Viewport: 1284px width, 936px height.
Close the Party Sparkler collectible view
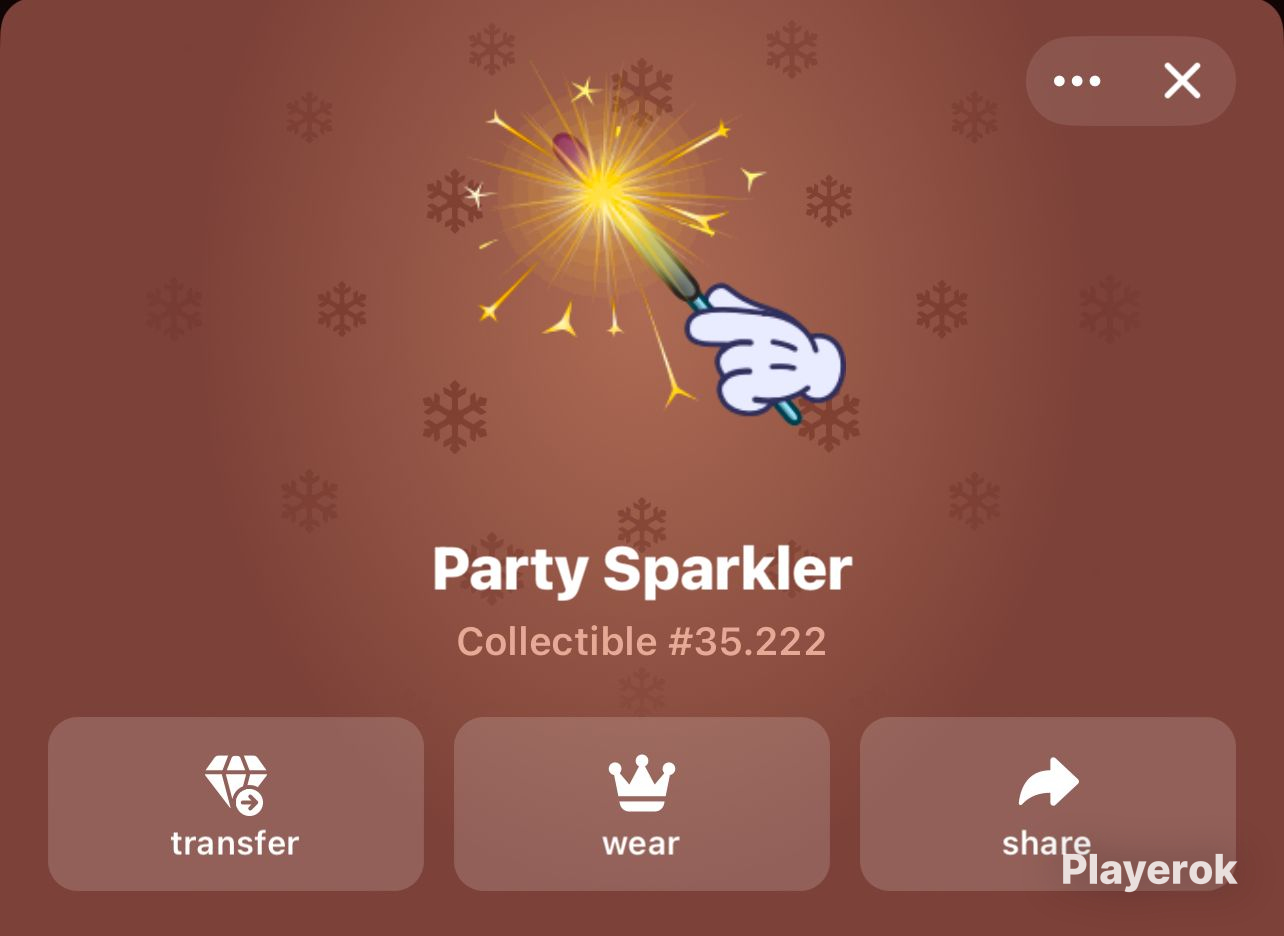coord(1182,81)
